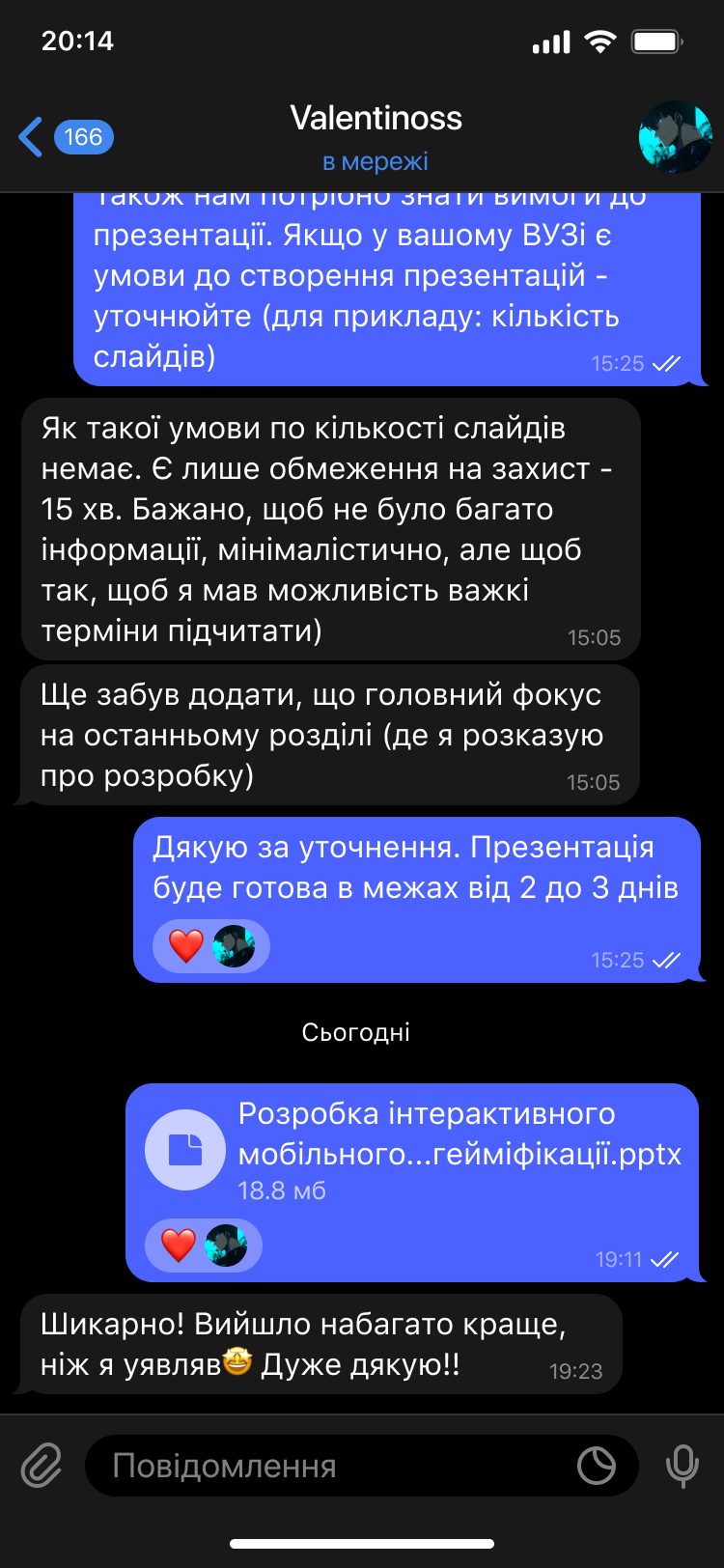Tap heart reaction on 'Дякую за уточнення' message
This screenshot has height=1568, width=724.
pos(187,946)
